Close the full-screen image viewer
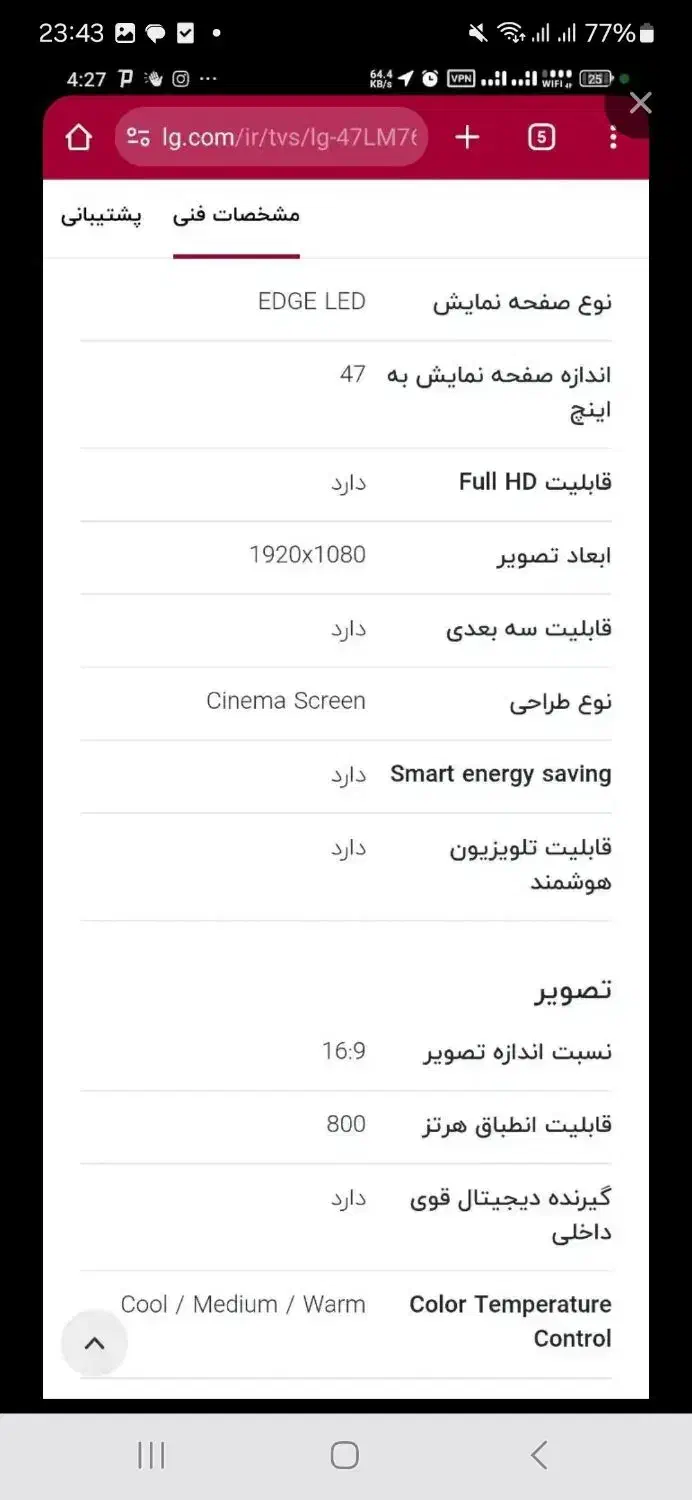This screenshot has width=692, height=1500. pos(641,103)
